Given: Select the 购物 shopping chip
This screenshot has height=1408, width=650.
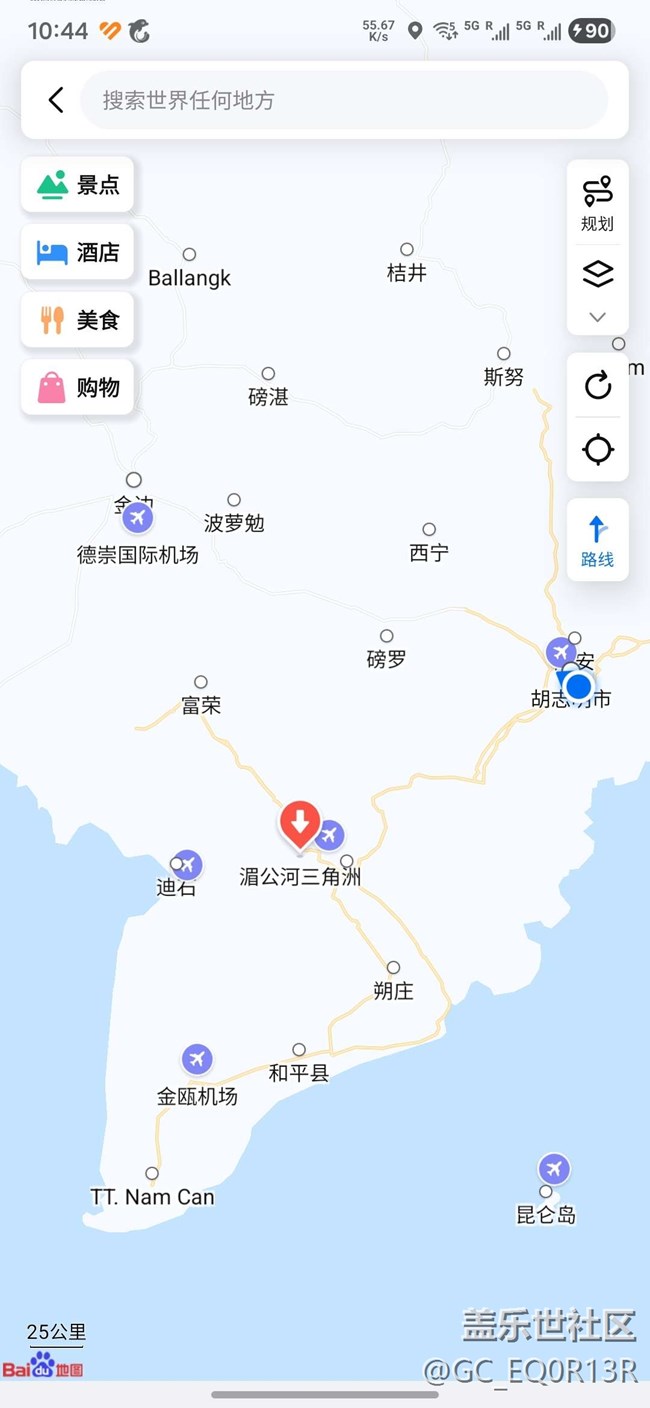Looking at the screenshot, I should click(x=78, y=388).
